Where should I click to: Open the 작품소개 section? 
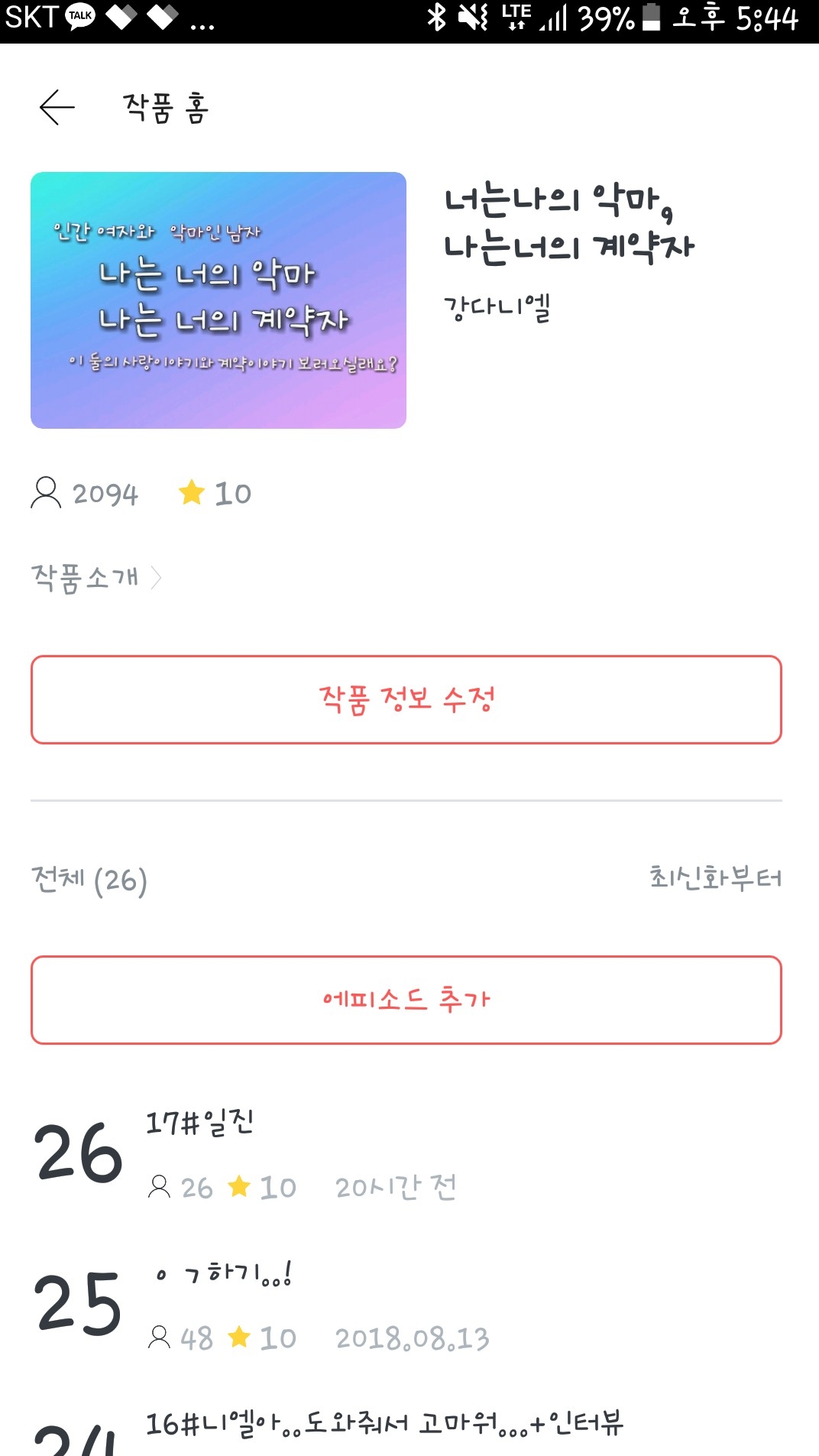[x=95, y=578]
